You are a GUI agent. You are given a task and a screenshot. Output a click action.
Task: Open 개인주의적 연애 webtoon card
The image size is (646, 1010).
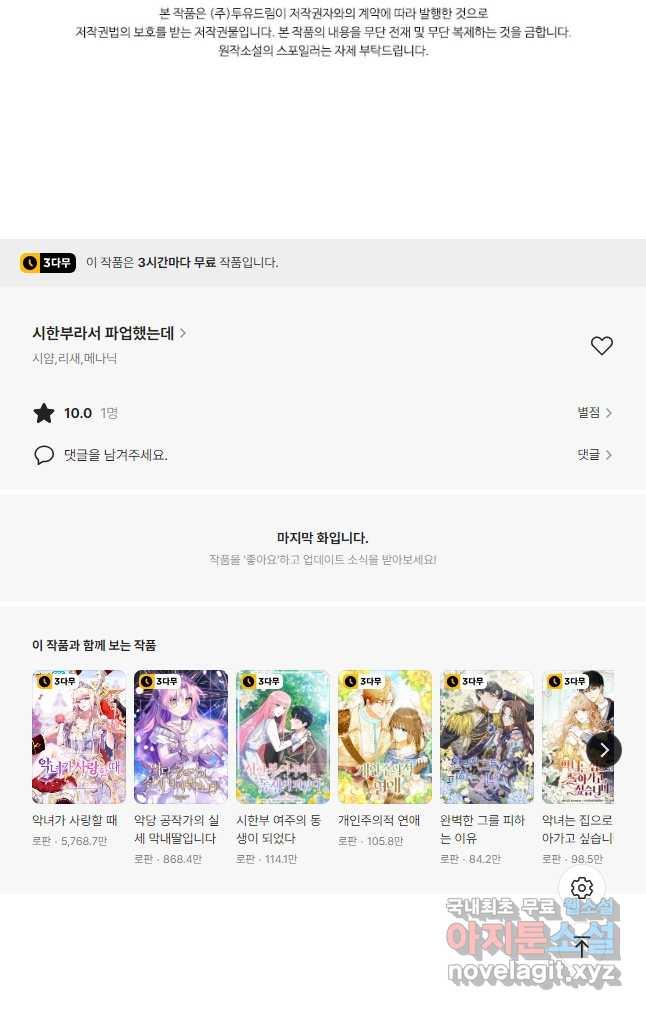point(385,737)
